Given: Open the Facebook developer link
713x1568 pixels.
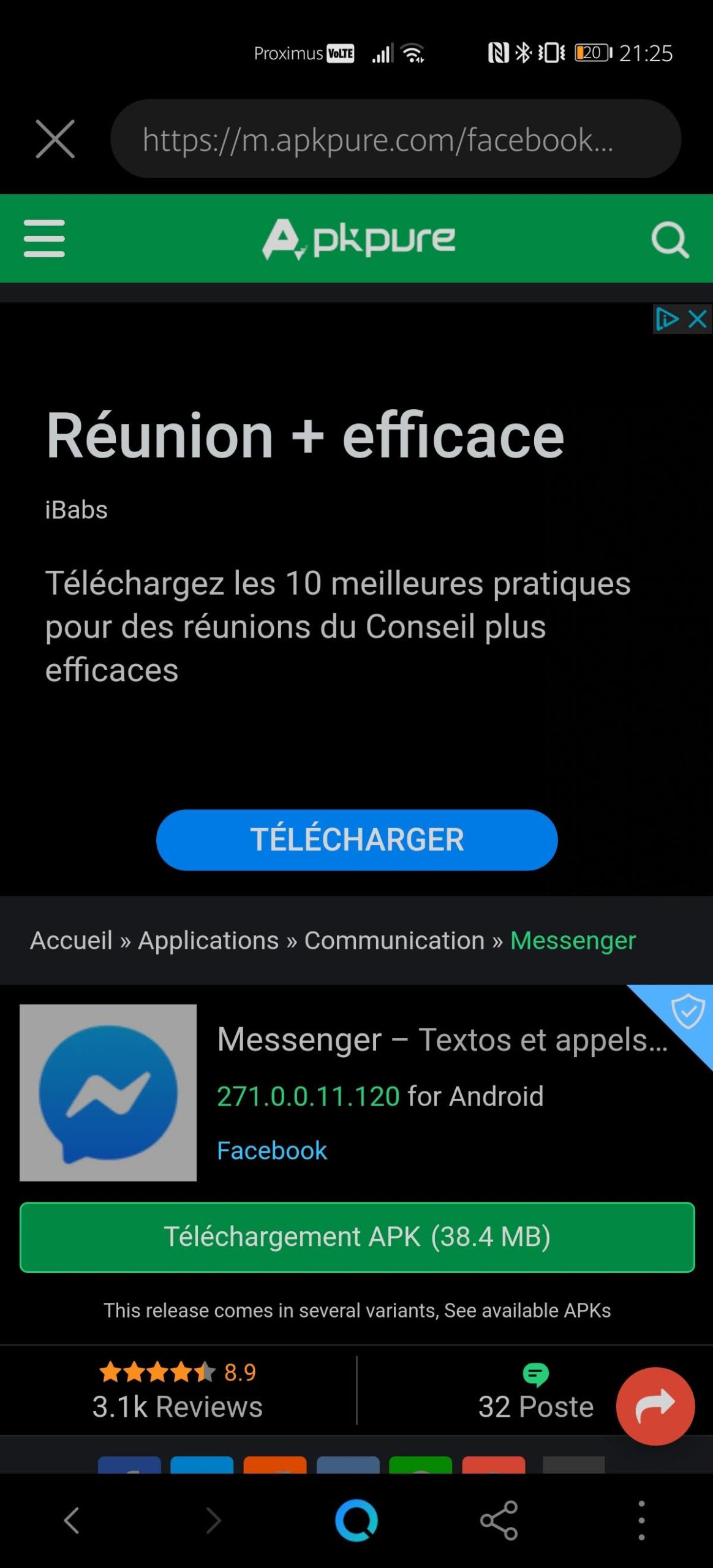Looking at the screenshot, I should 272,1150.
